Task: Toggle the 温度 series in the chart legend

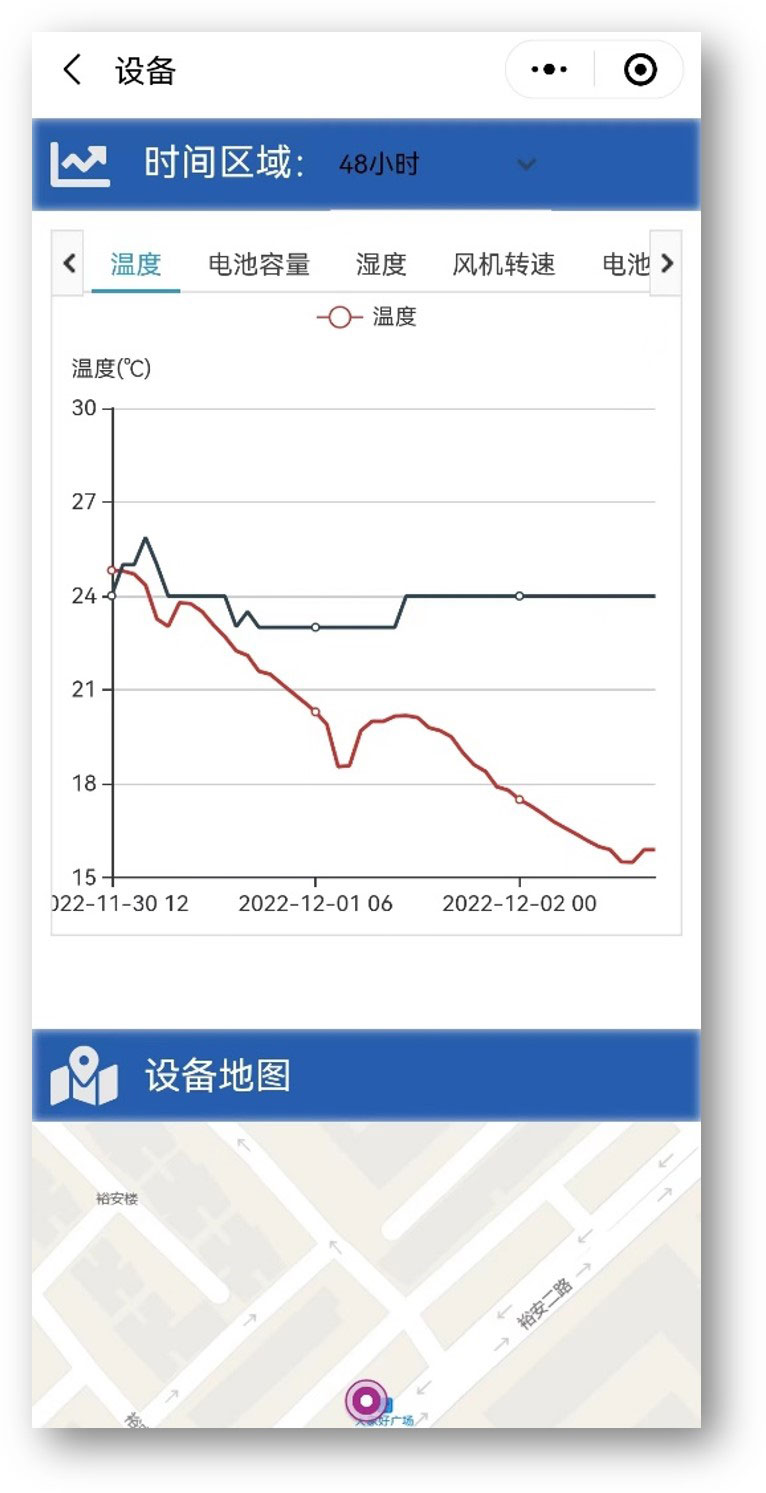Action: tap(366, 318)
